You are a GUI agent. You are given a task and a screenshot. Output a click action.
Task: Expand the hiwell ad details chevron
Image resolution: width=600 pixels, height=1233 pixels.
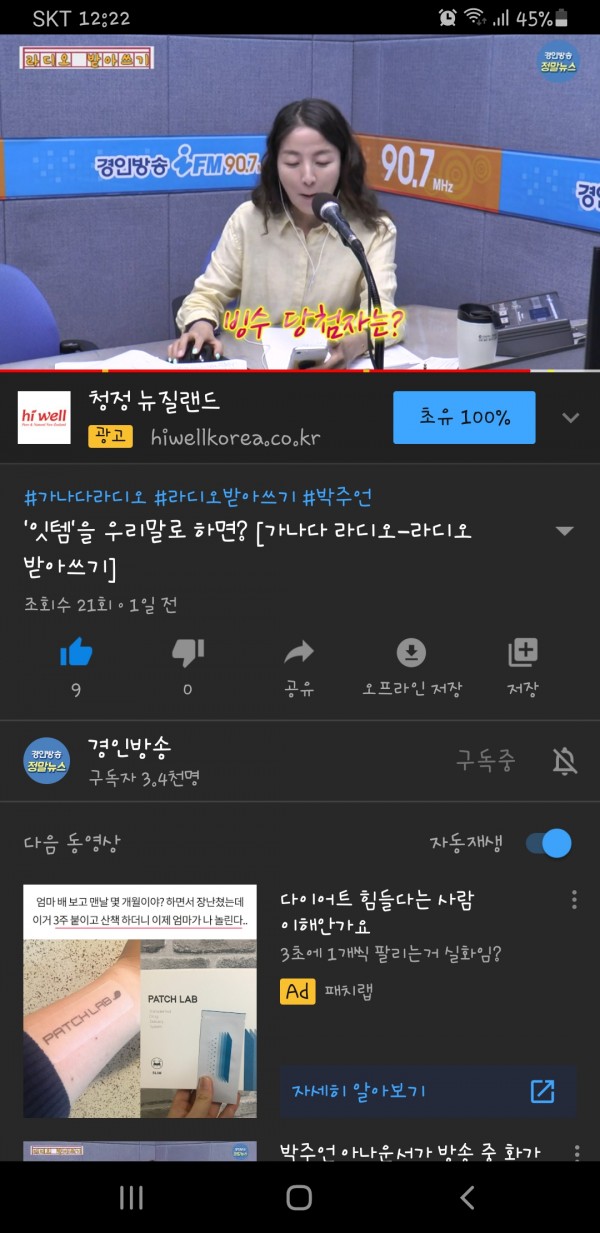[x=571, y=418]
